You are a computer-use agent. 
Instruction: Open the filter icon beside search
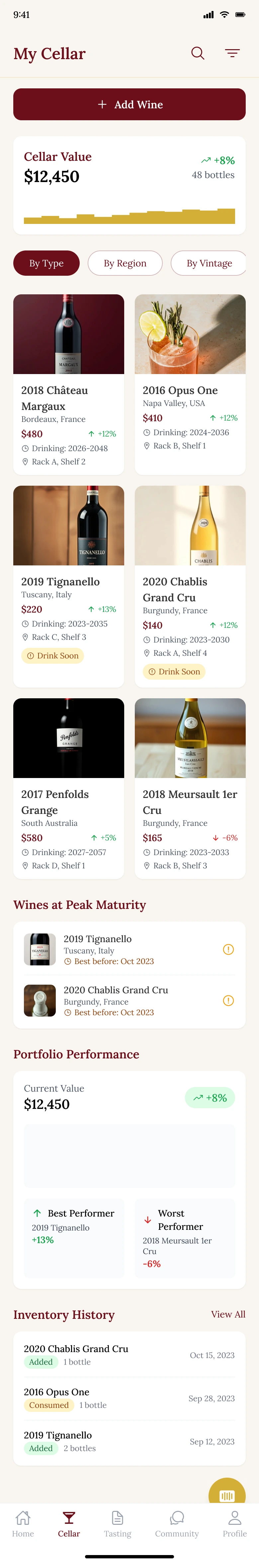(232, 53)
